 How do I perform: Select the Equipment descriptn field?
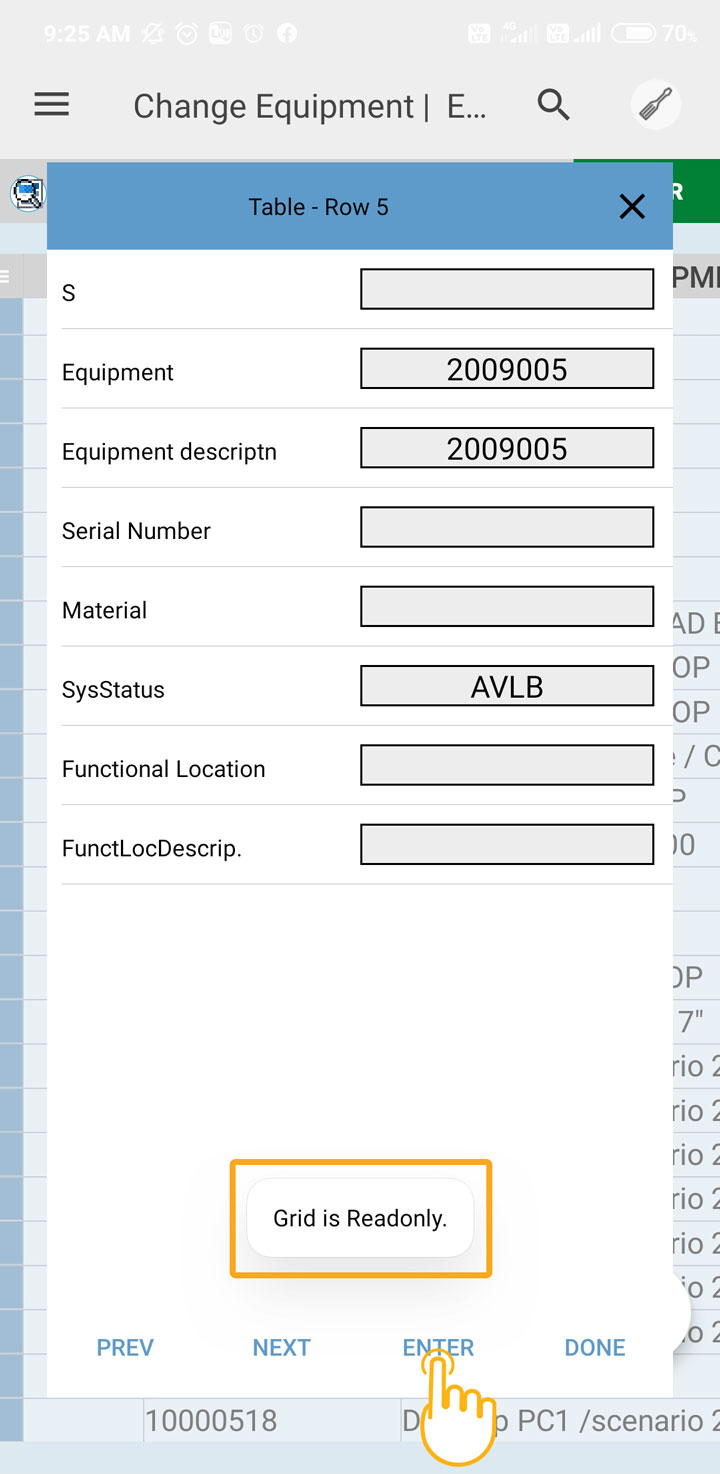507,448
